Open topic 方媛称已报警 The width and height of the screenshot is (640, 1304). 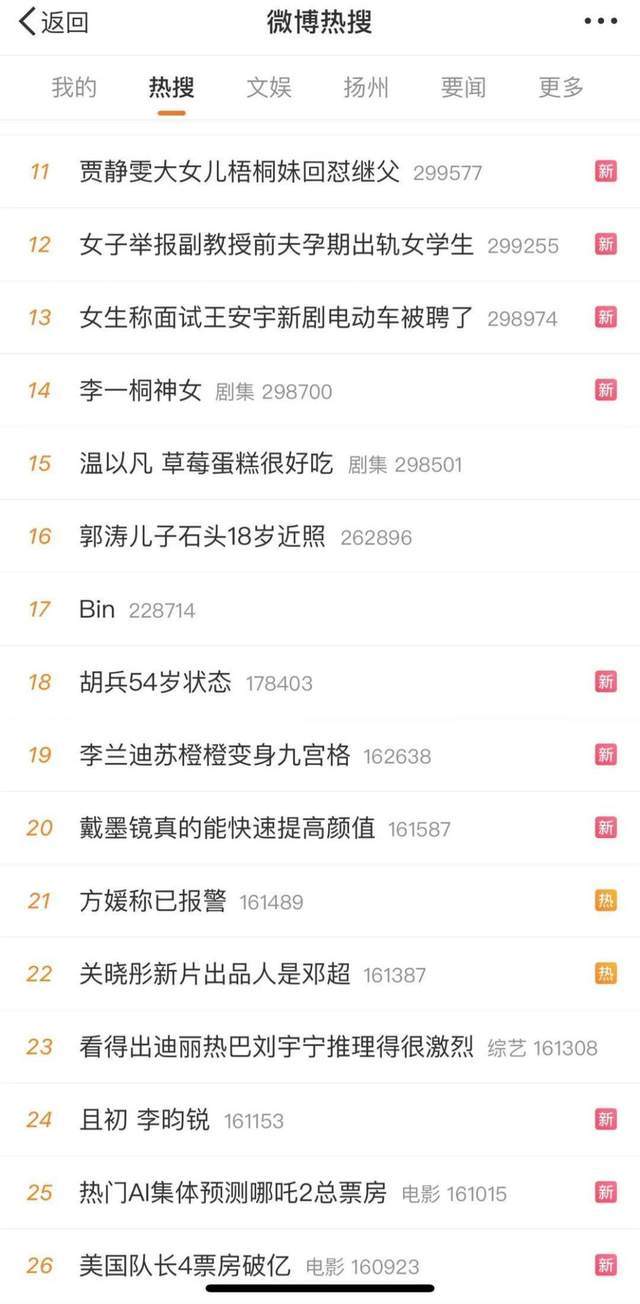(x=320, y=902)
